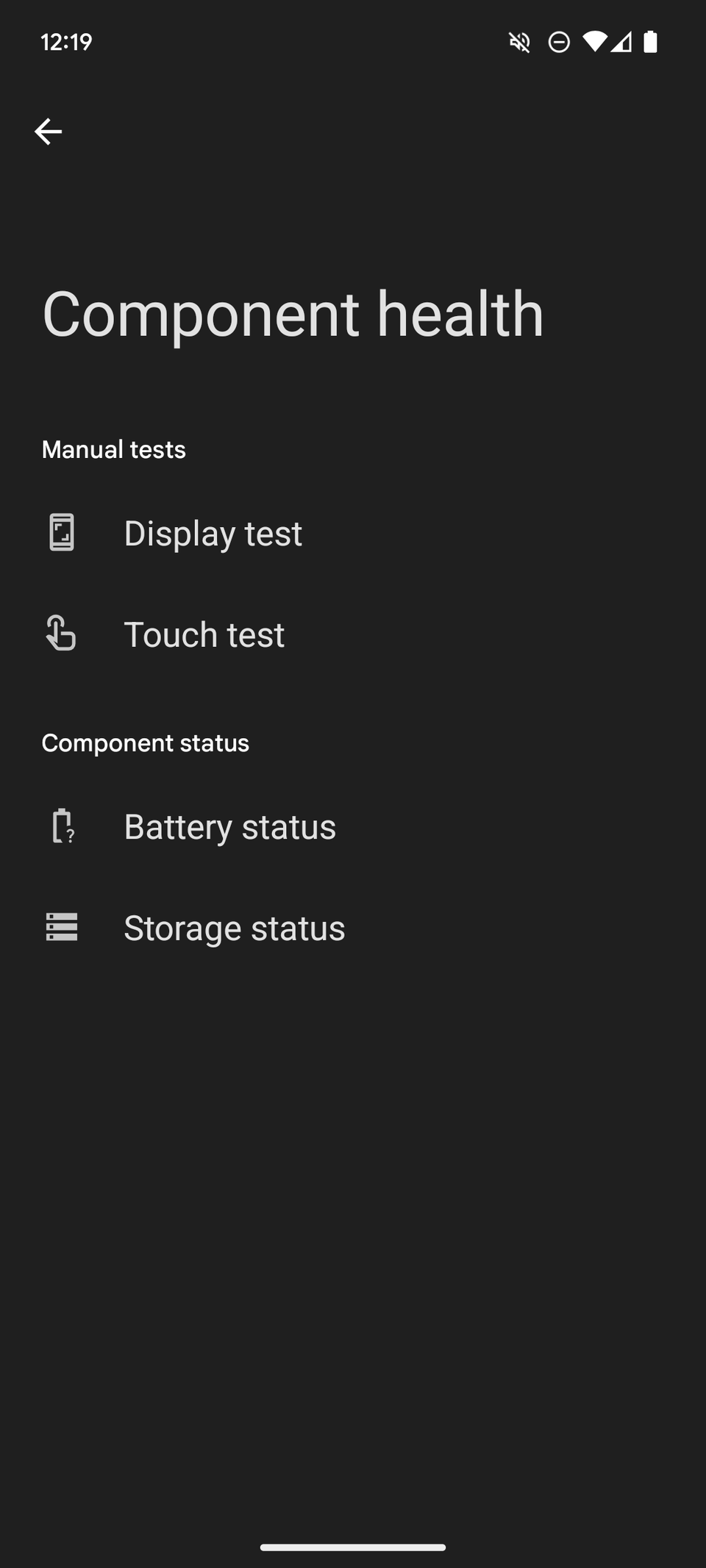Tap the Do Not Disturb status icon
Image resolution: width=706 pixels, height=1568 pixels.
coord(558,43)
